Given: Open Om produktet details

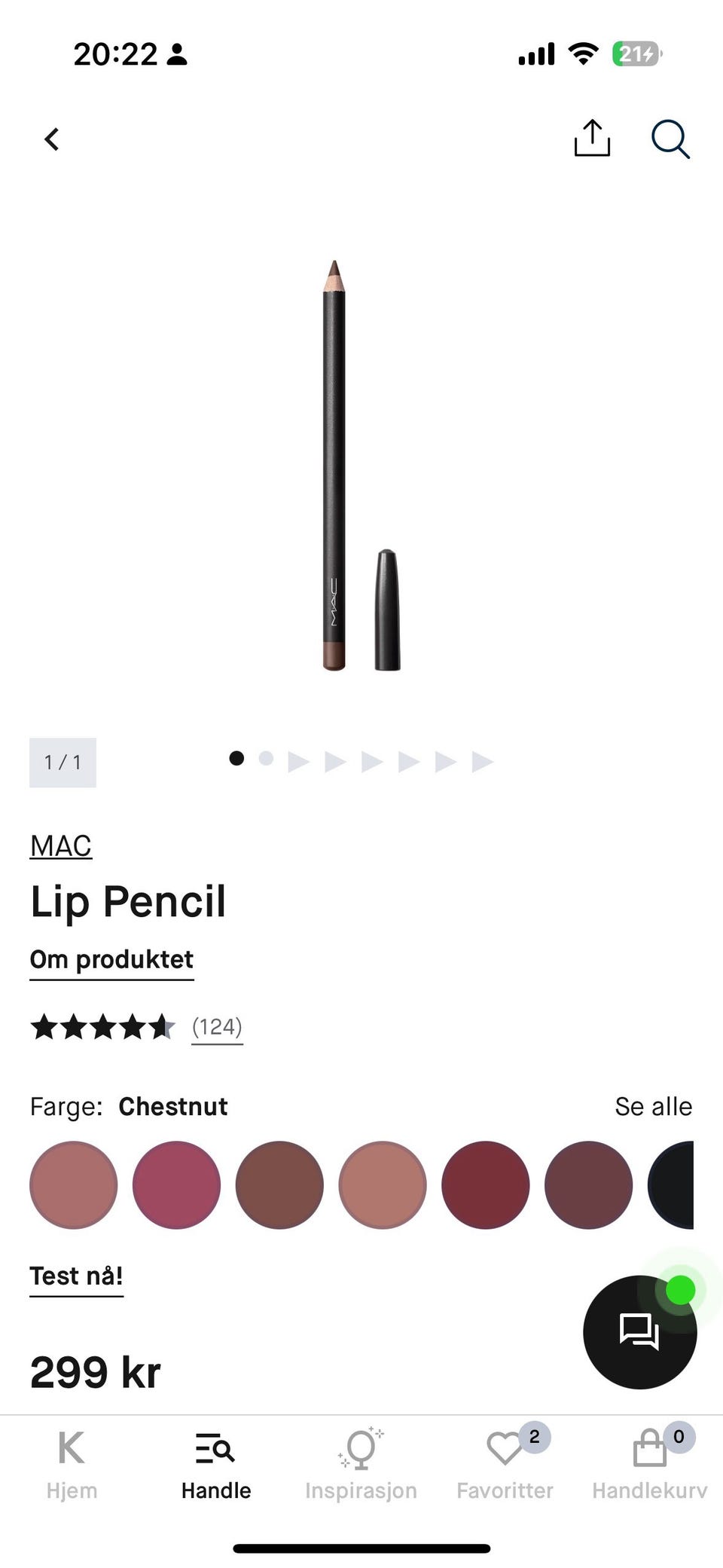Looking at the screenshot, I should [x=111, y=960].
